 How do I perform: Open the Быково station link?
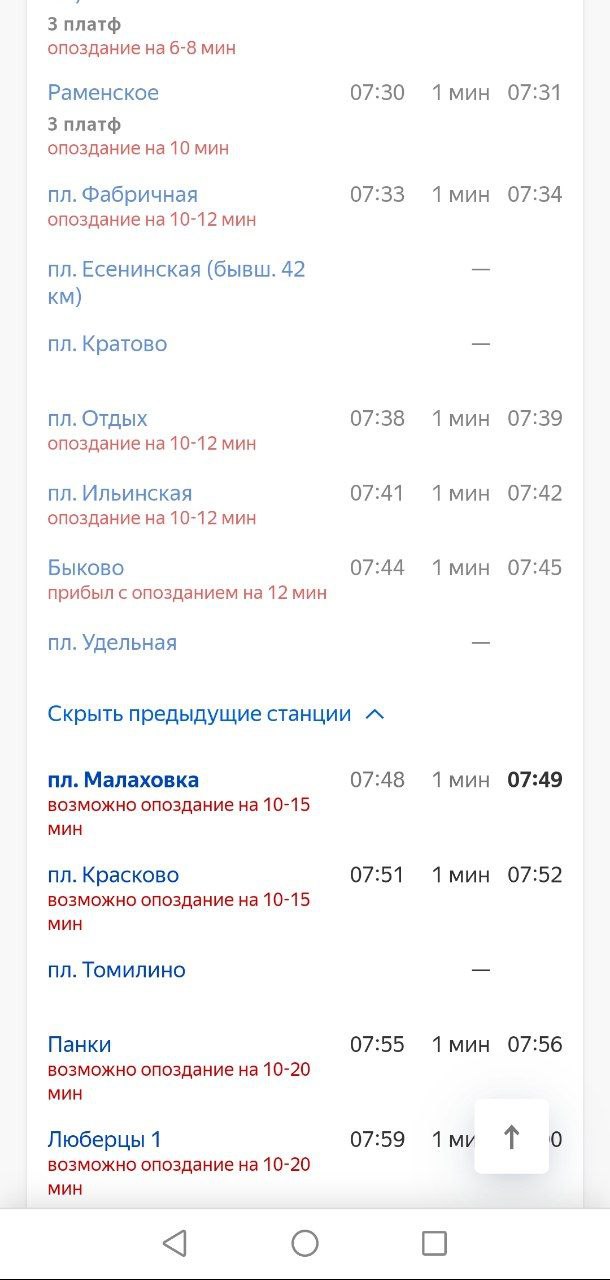click(x=86, y=568)
